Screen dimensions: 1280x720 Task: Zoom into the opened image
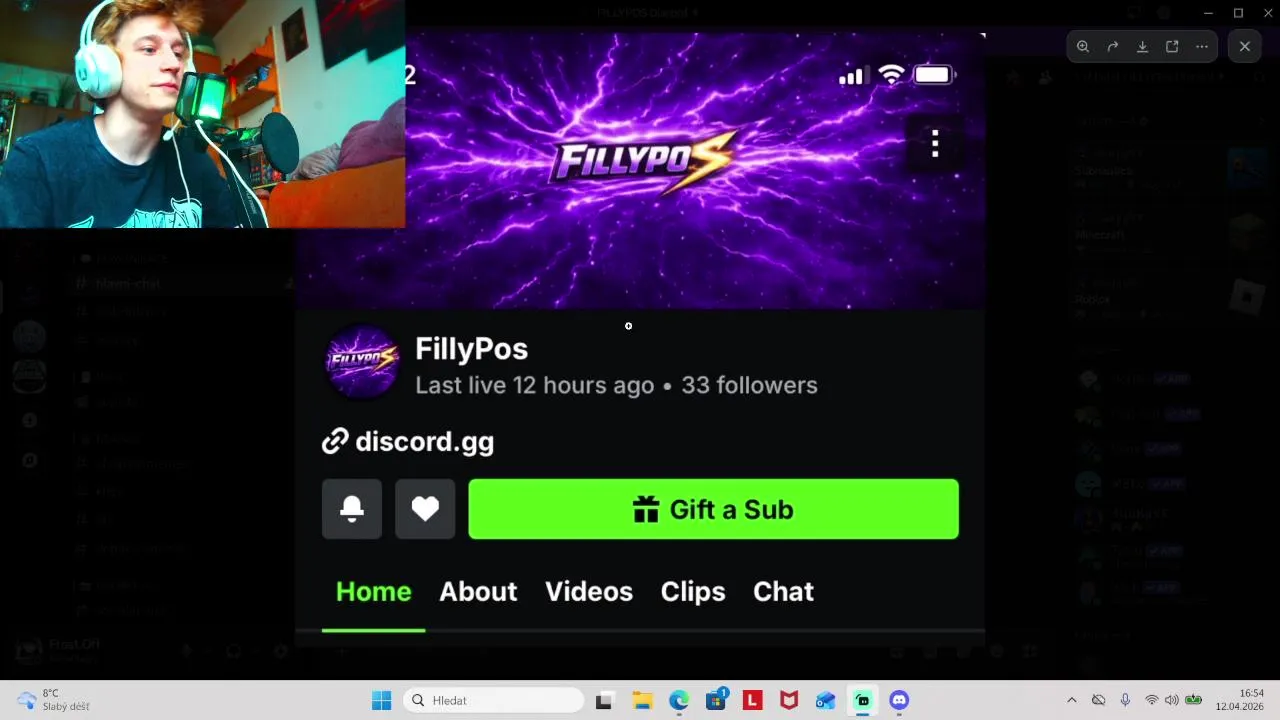tap(1083, 47)
